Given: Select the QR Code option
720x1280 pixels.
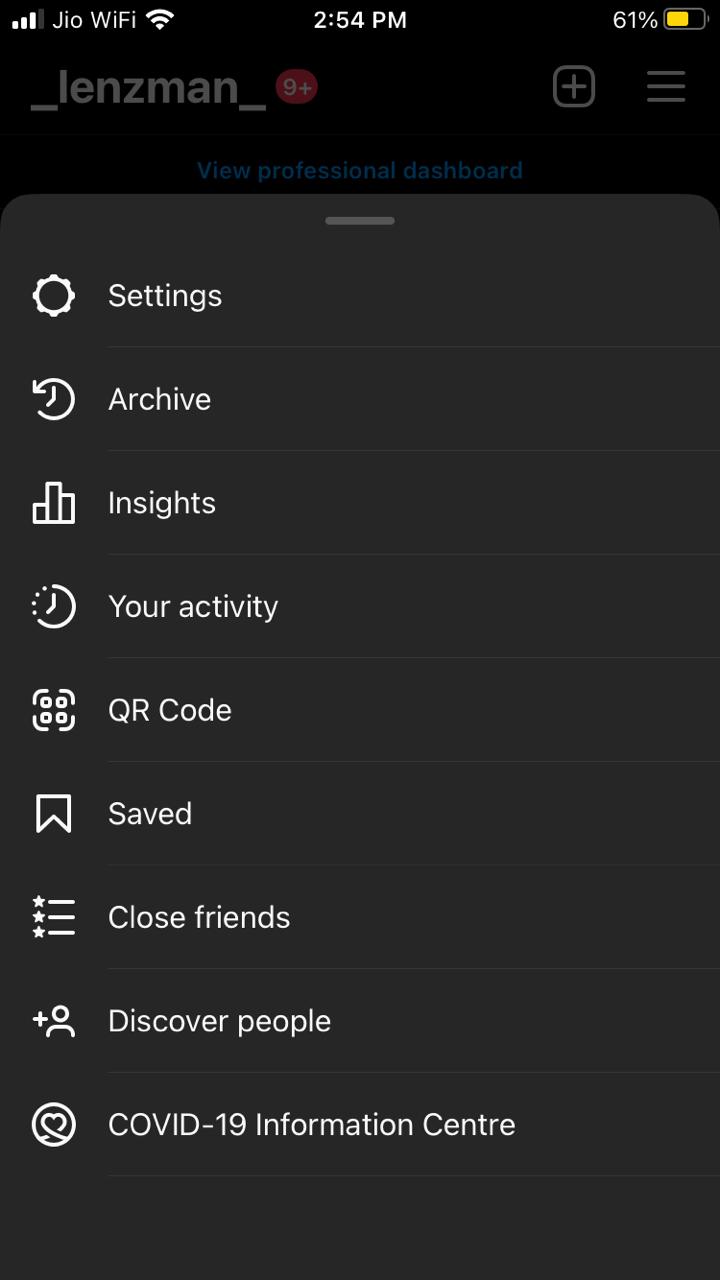Looking at the screenshot, I should (x=360, y=710).
